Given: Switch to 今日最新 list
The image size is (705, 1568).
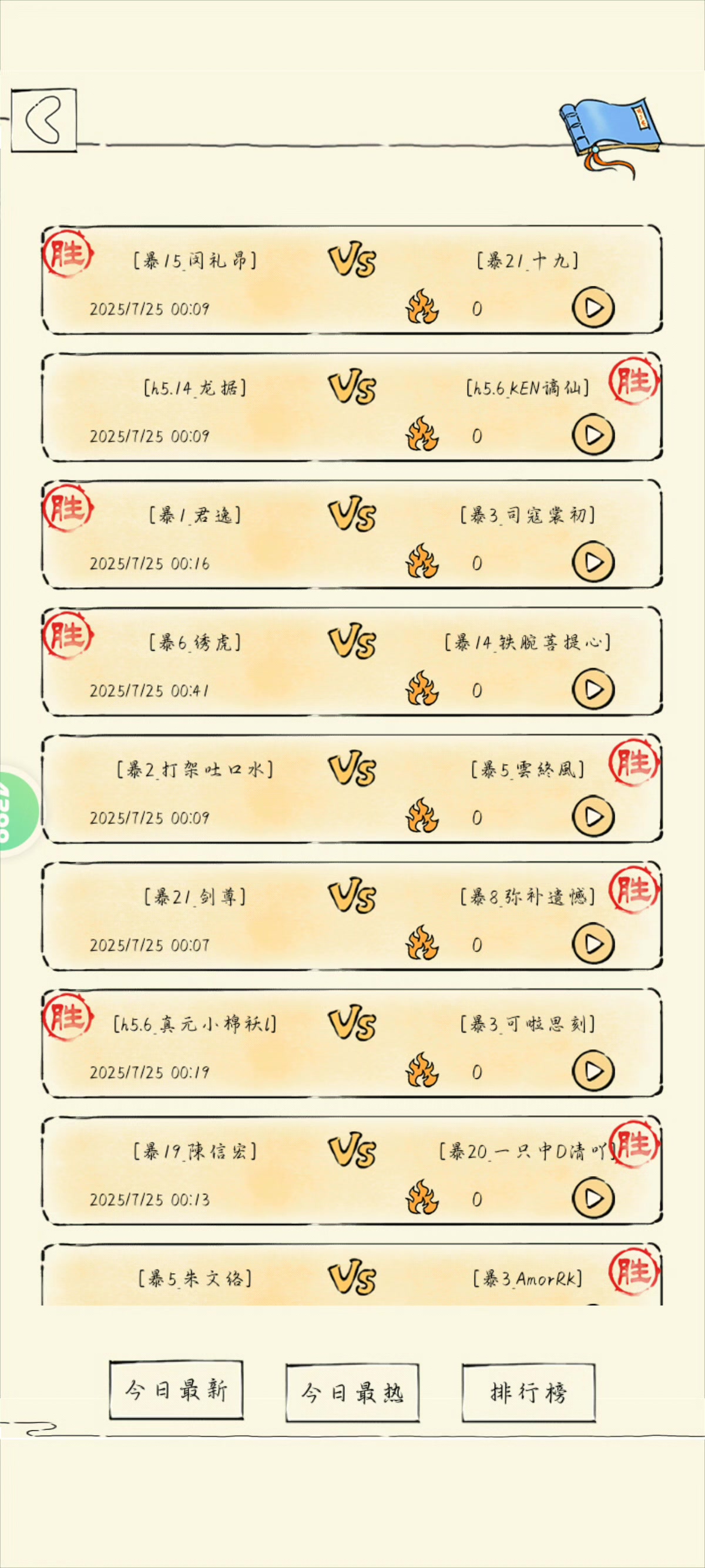Looking at the screenshot, I should (176, 1389).
